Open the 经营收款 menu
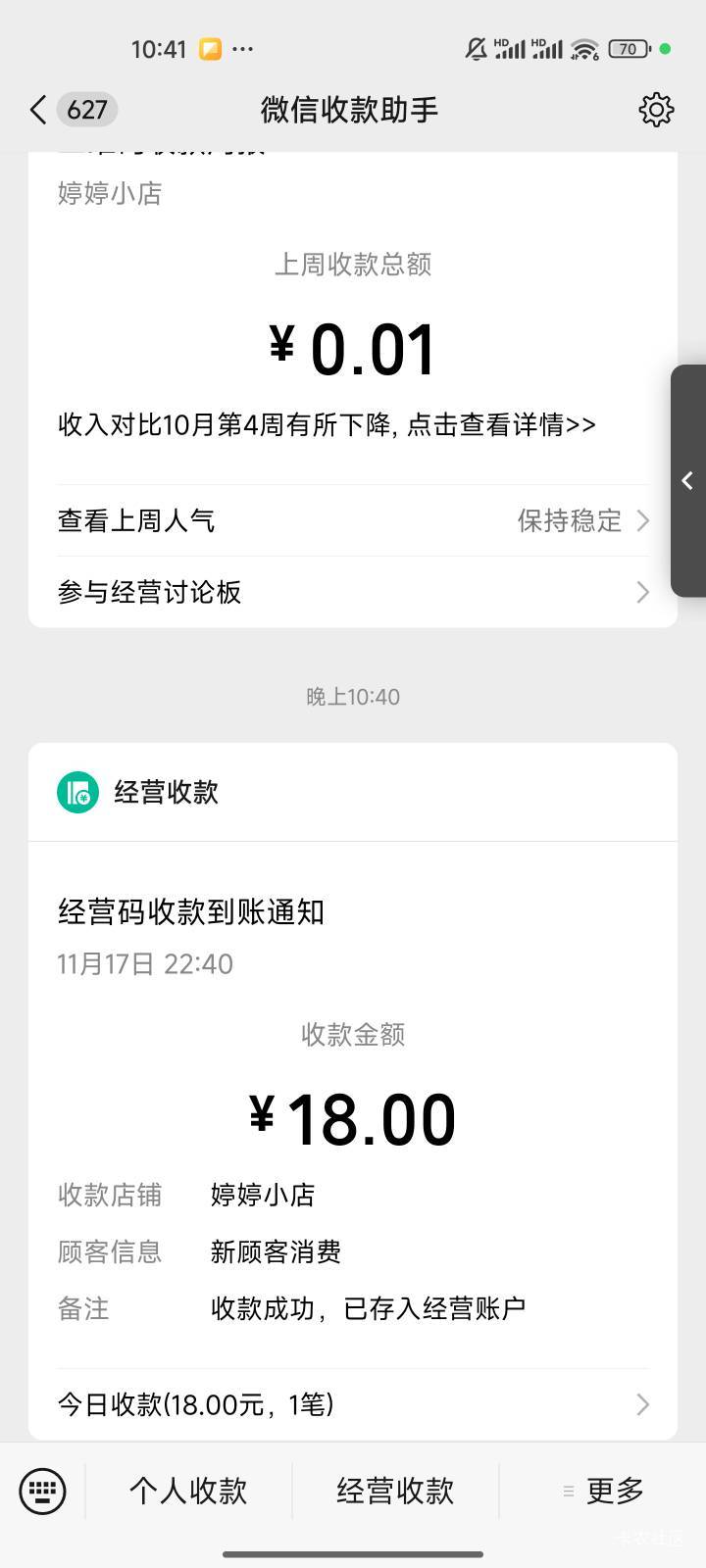The width and height of the screenshot is (706, 1568). [x=395, y=1492]
